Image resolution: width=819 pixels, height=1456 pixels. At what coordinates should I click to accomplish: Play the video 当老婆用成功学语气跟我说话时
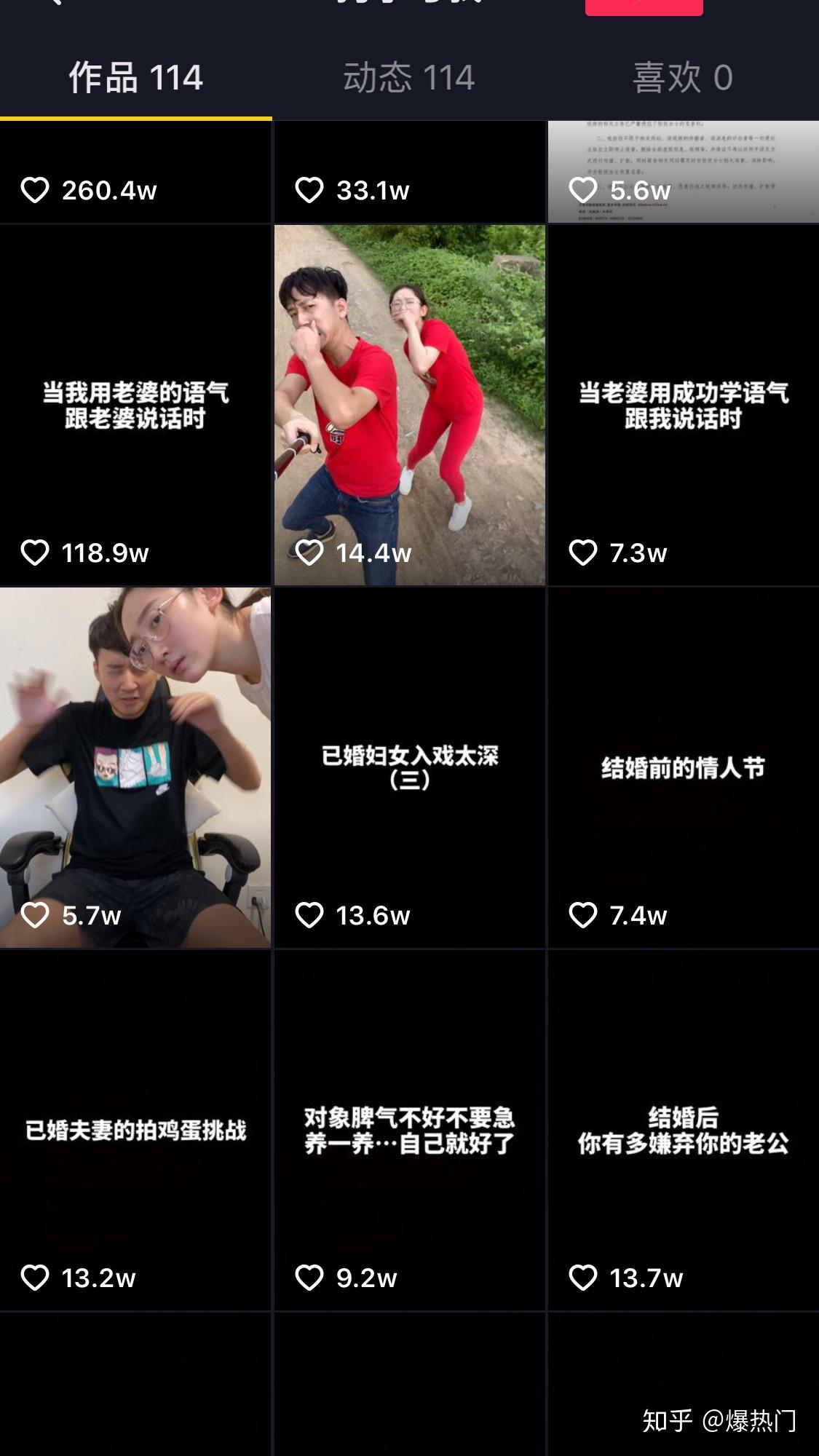[683, 405]
